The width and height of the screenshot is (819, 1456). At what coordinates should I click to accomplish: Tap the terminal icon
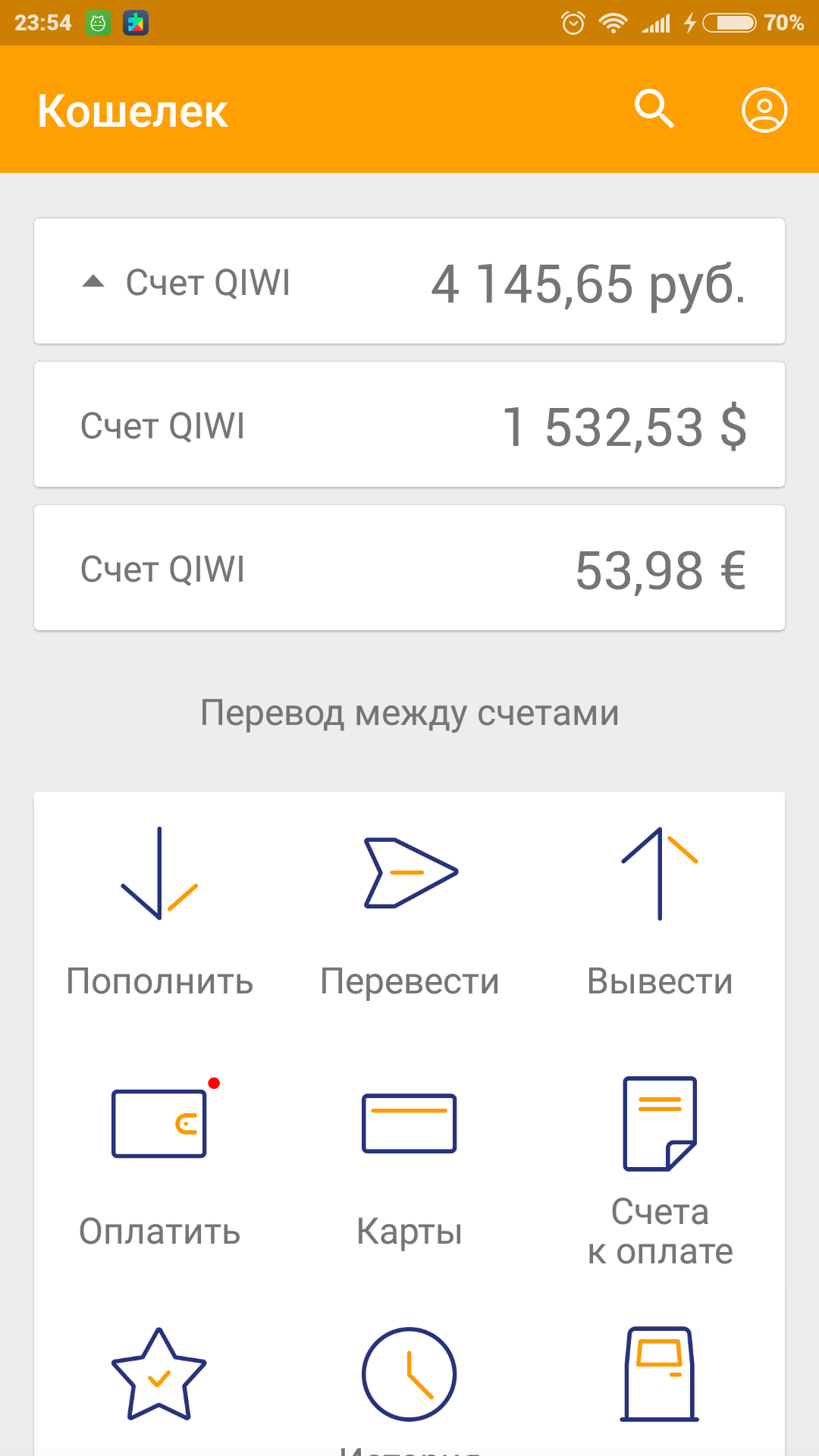[x=660, y=1374]
